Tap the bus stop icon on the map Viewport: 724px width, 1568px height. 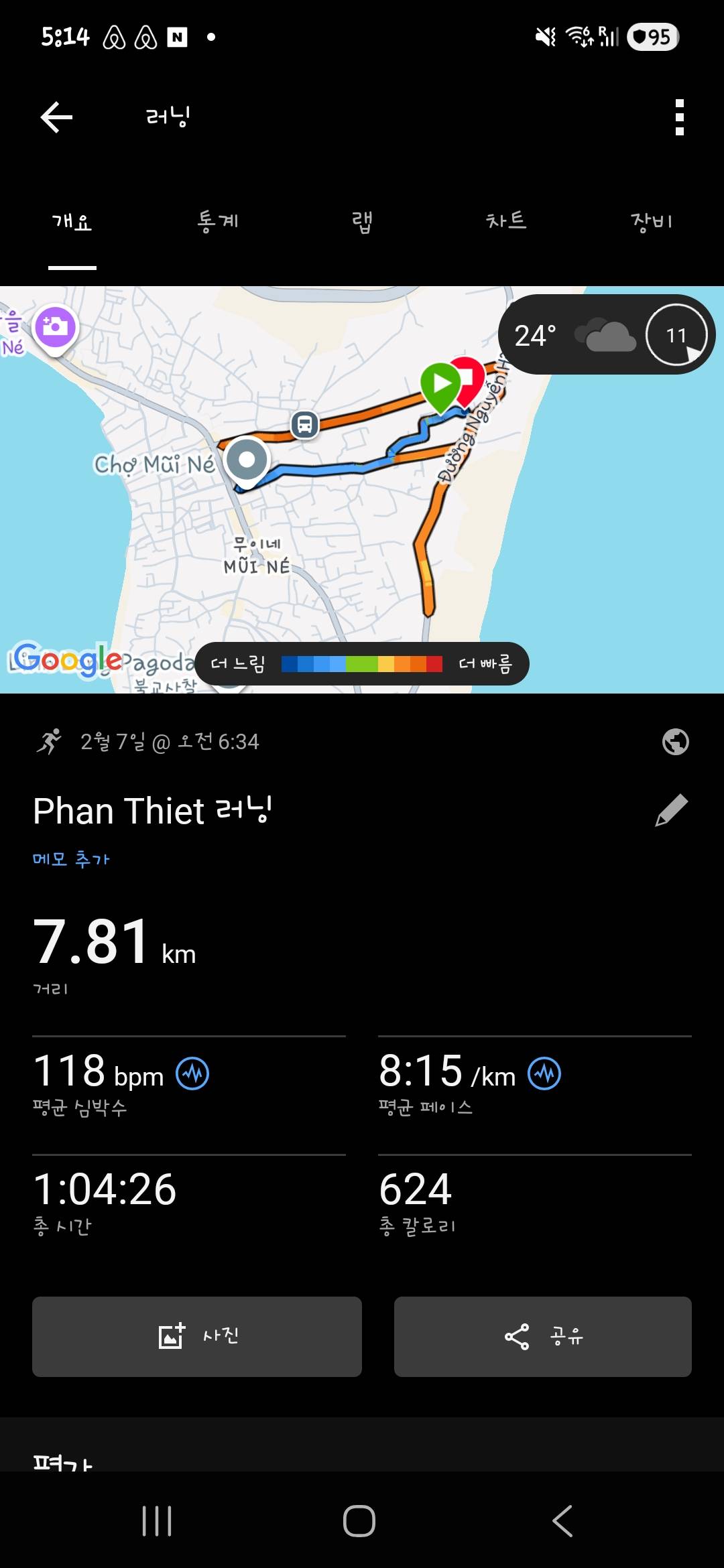click(305, 424)
